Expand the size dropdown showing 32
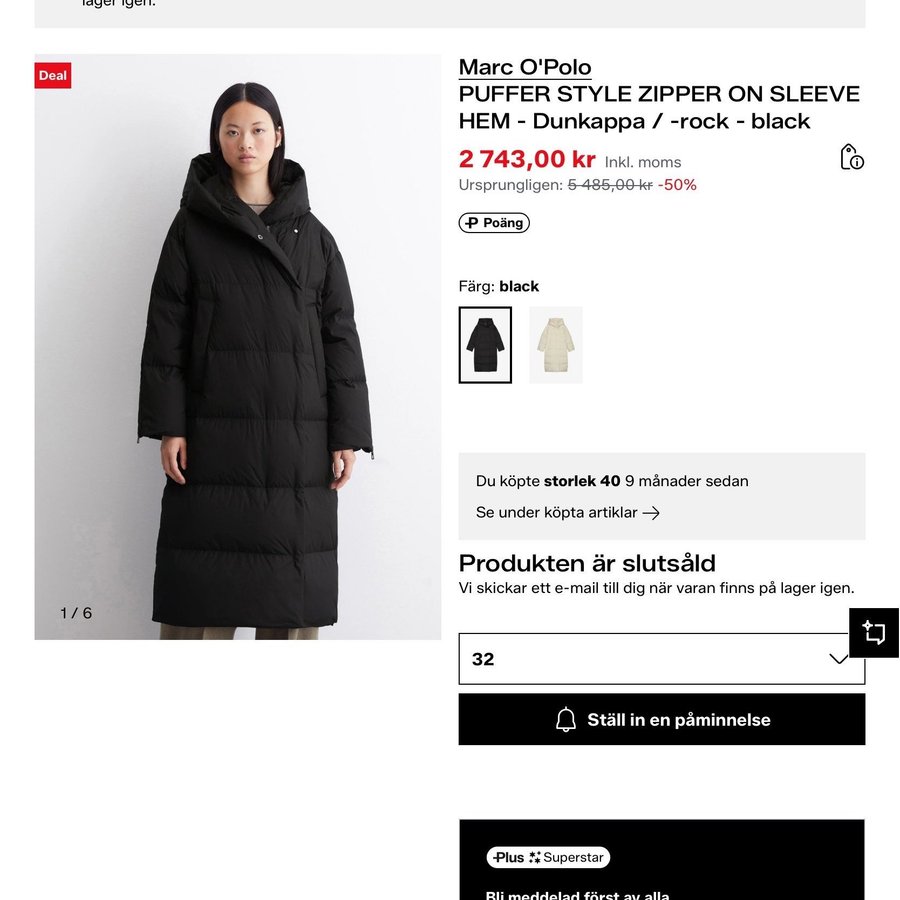 (x=661, y=659)
